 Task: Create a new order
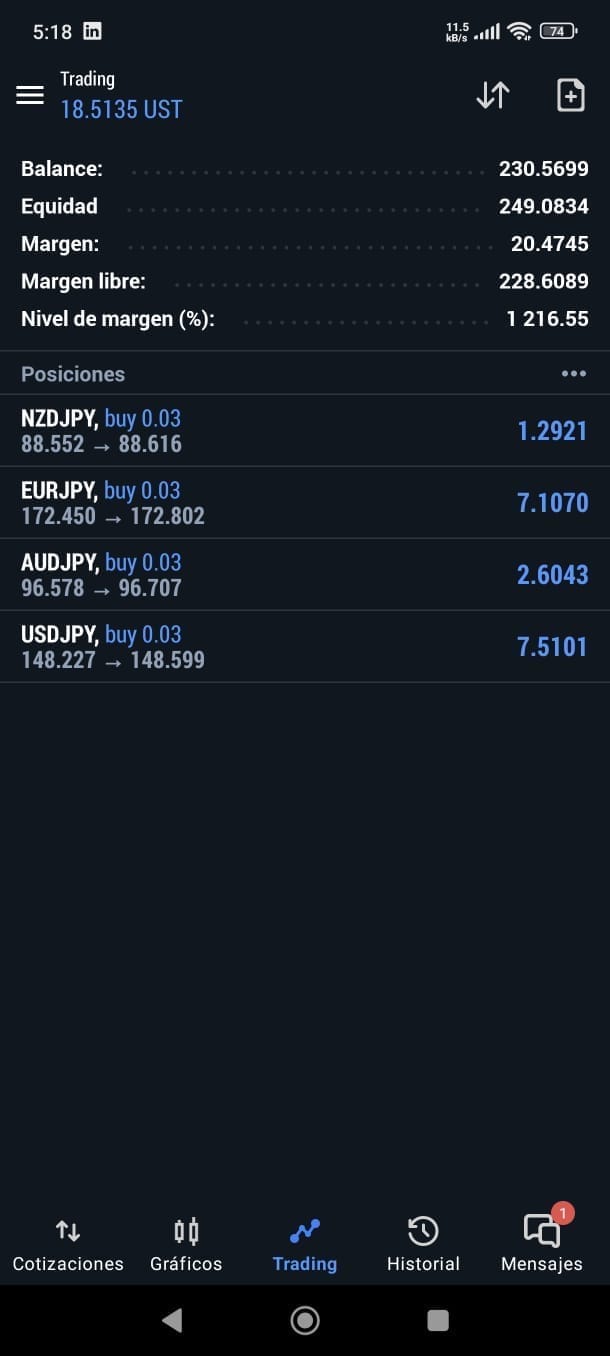[x=570, y=95]
